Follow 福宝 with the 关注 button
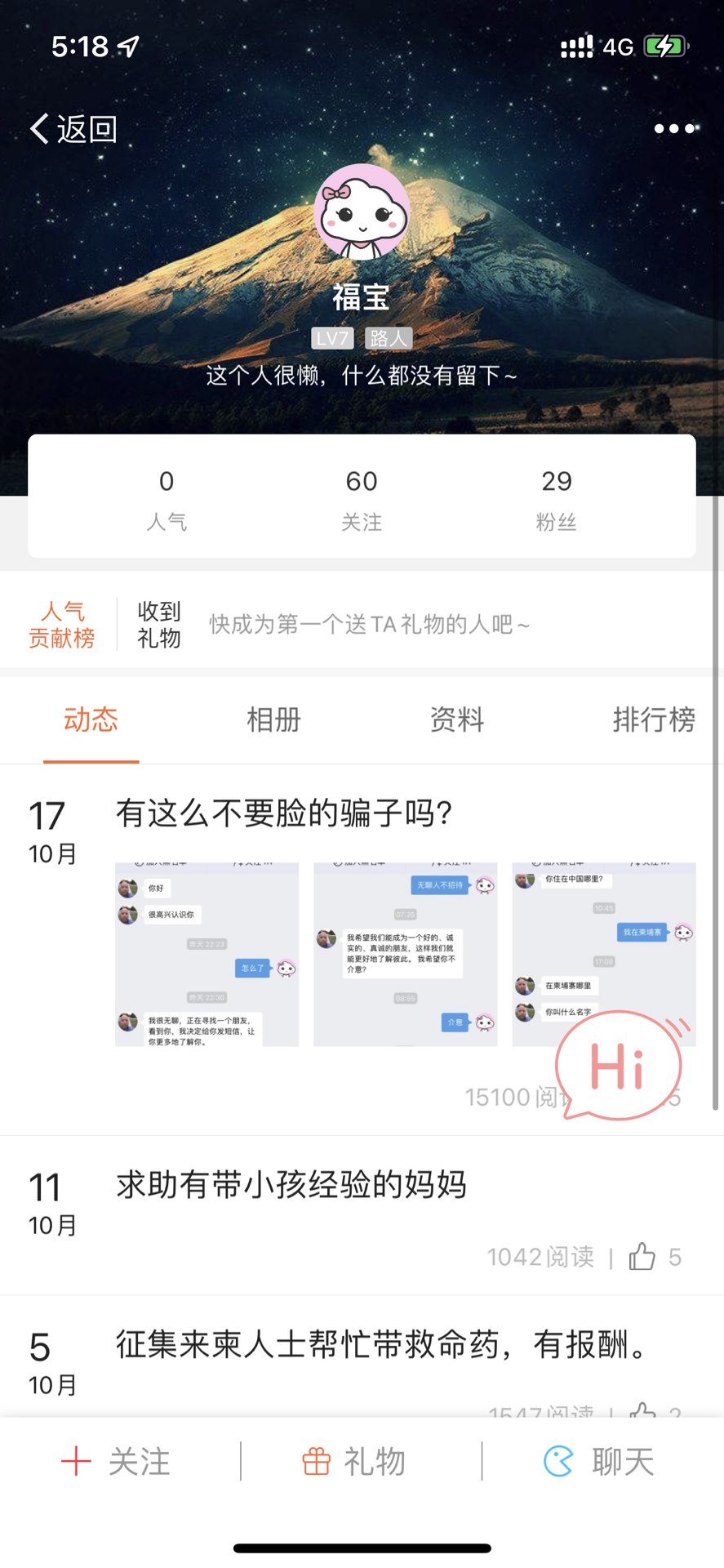The image size is (724, 1568). tap(117, 1461)
